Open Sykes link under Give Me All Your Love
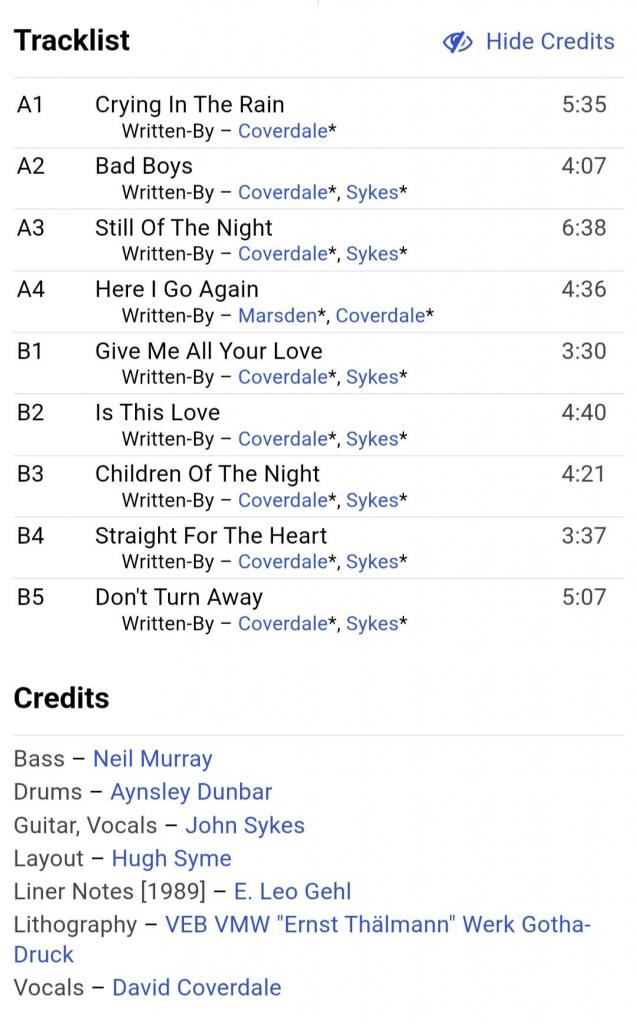This screenshot has height=1024, width=637. [x=372, y=377]
